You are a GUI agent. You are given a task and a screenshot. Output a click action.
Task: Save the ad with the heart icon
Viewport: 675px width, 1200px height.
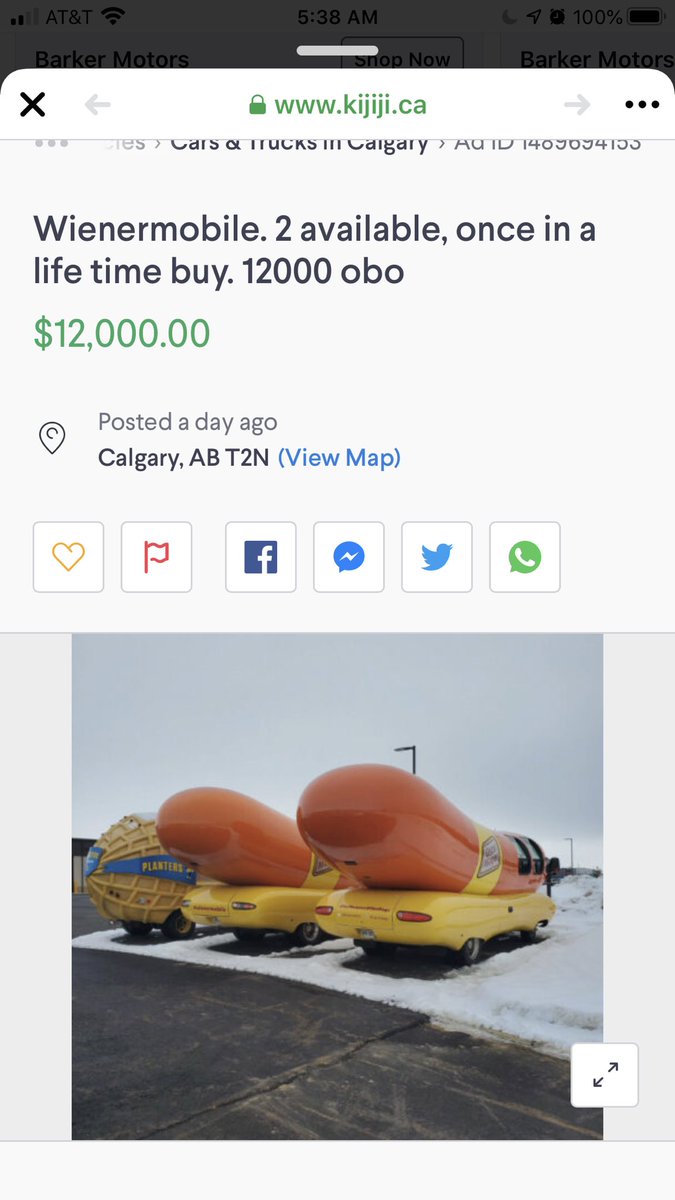68,557
